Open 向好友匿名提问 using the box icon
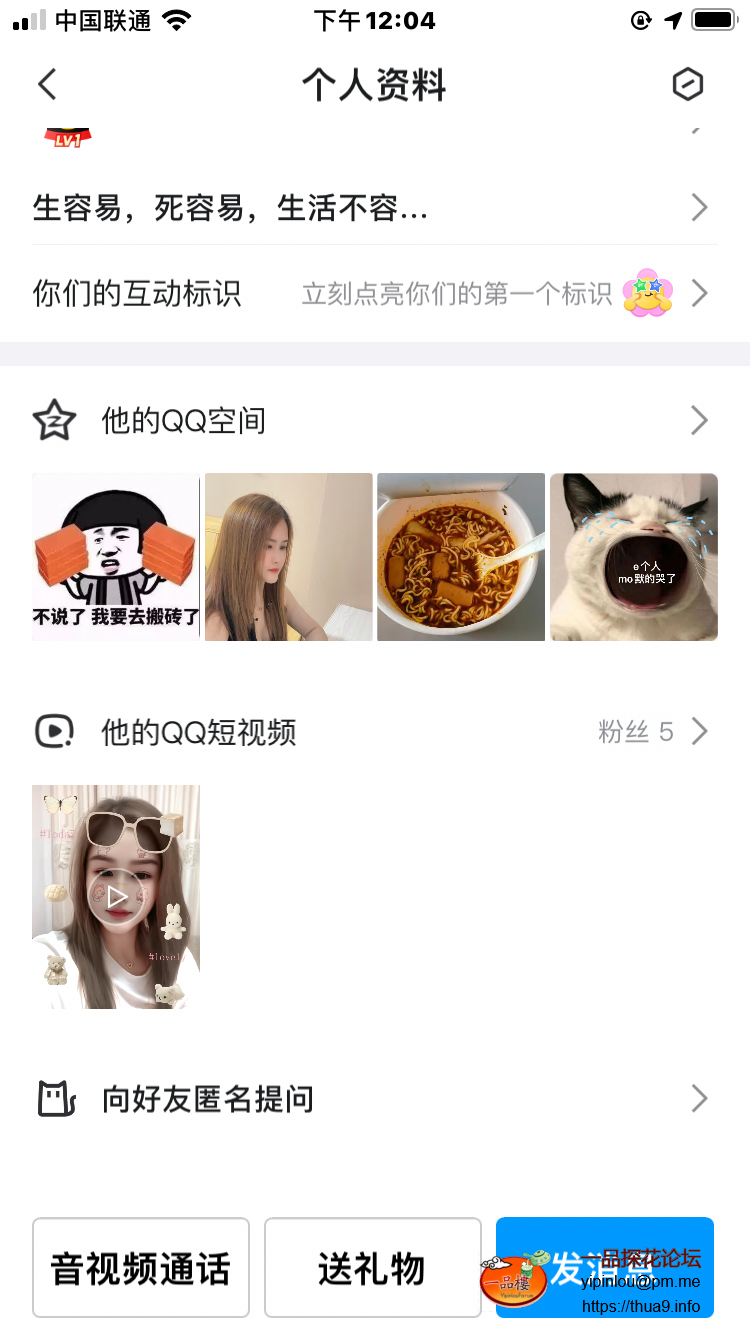Screen dimensions: 750x1334 point(56,1098)
